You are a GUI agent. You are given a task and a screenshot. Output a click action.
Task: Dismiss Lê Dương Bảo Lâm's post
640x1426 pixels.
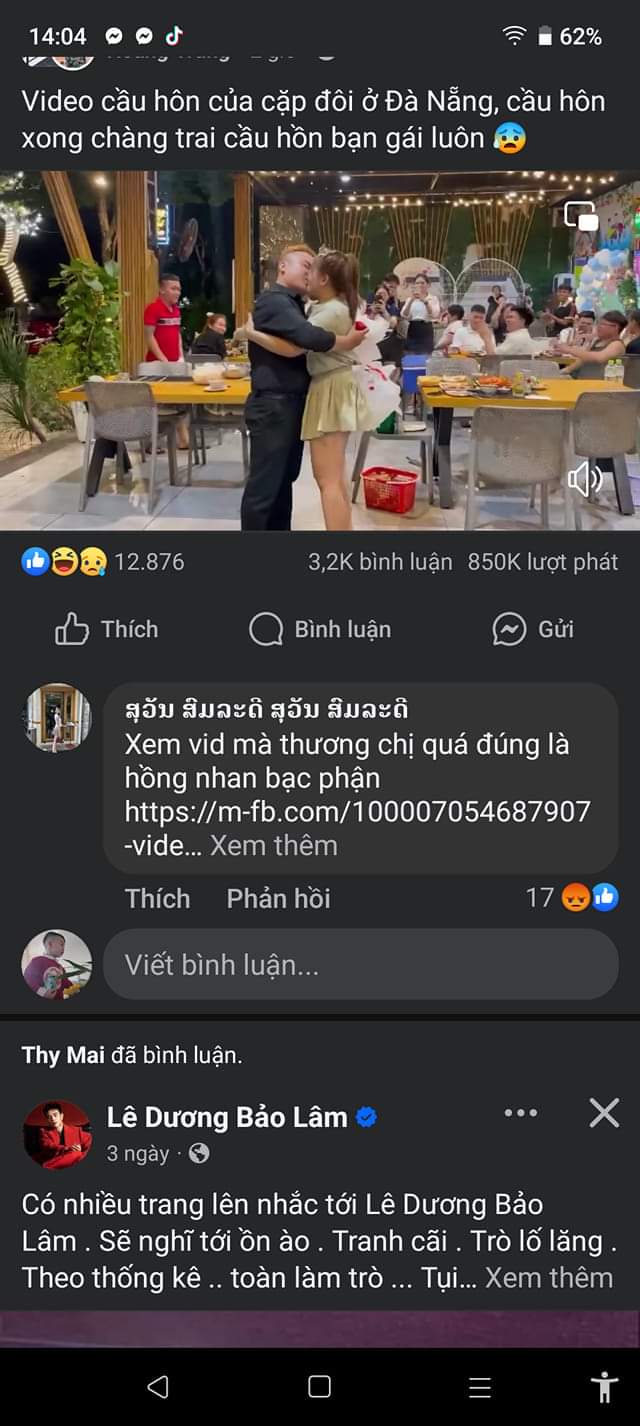tap(604, 1113)
